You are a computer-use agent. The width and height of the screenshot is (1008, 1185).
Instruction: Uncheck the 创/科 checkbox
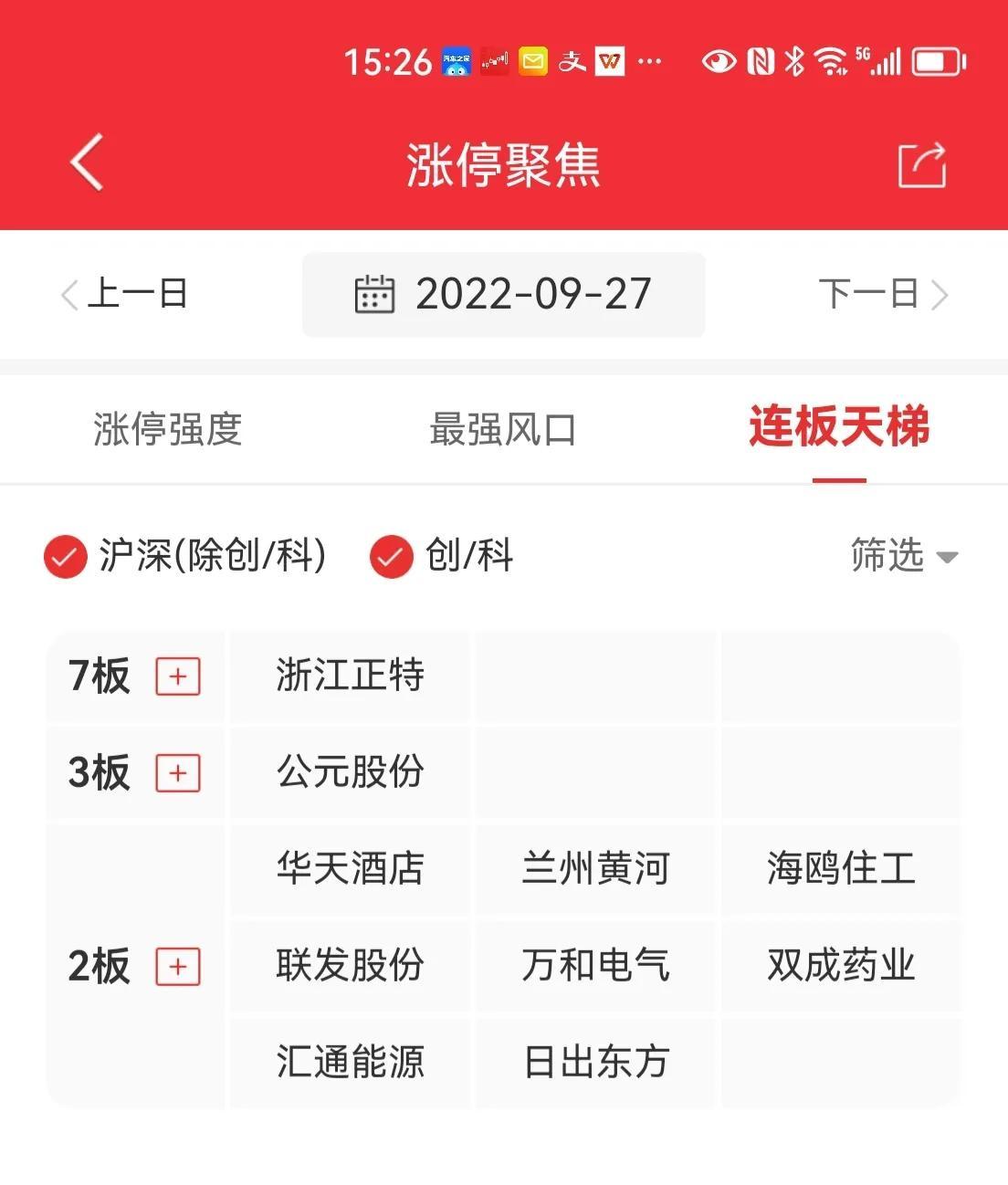click(x=391, y=557)
